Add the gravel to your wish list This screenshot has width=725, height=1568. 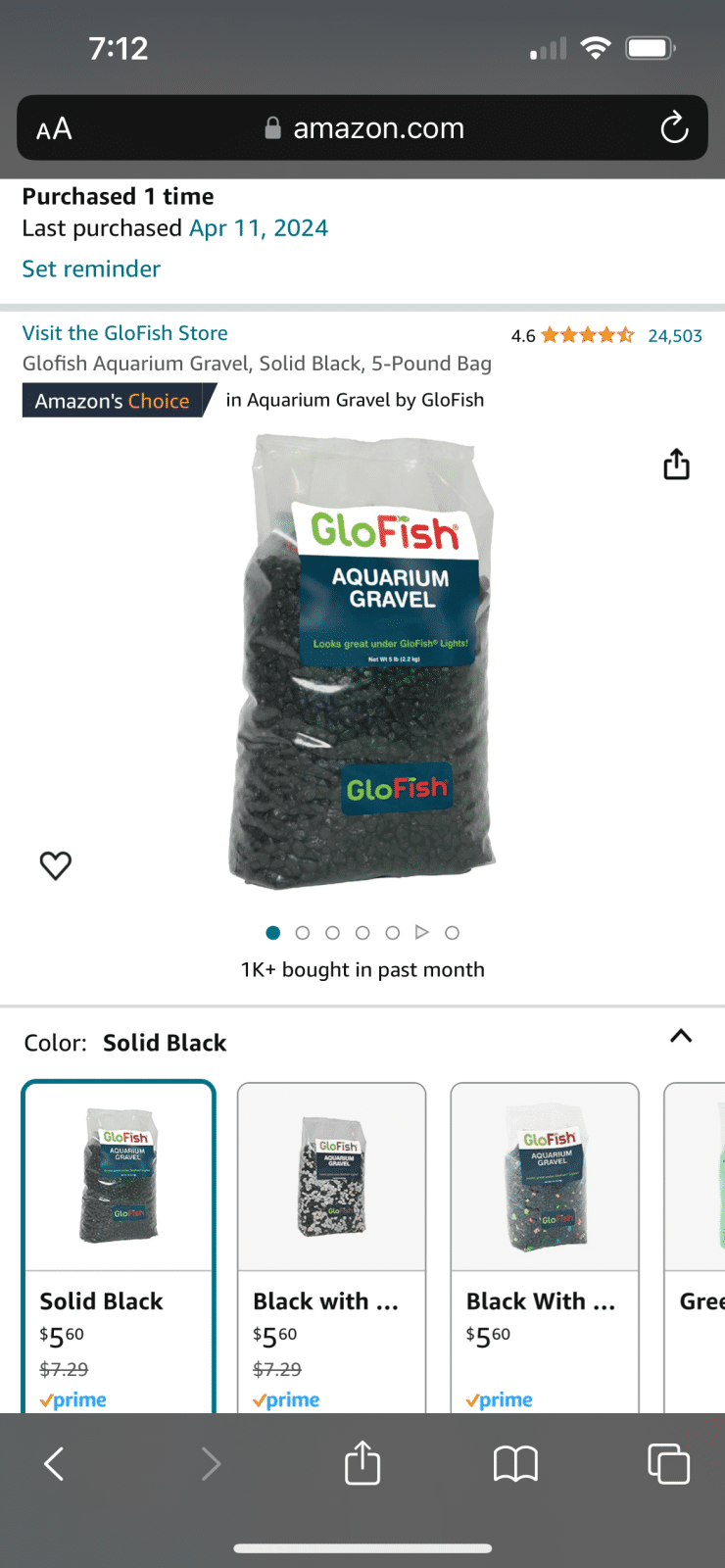[x=56, y=865]
